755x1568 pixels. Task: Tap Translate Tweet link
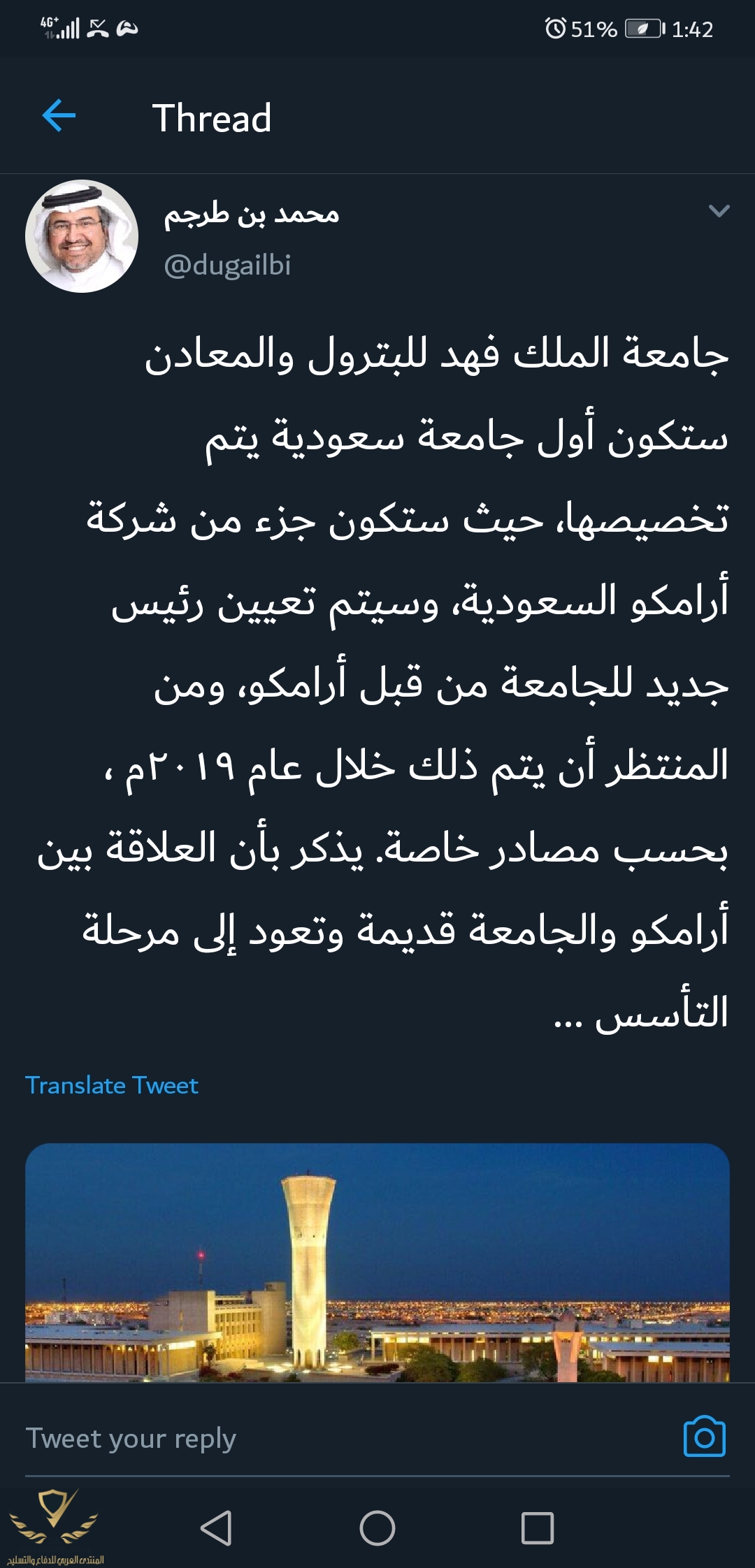coord(112,1085)
